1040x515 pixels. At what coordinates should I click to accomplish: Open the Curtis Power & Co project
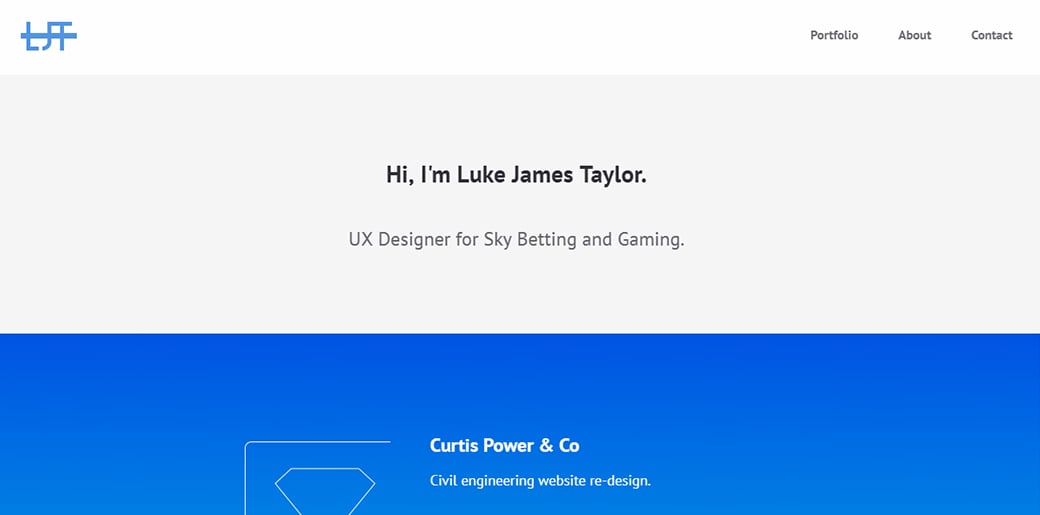[x=504, y=445]
